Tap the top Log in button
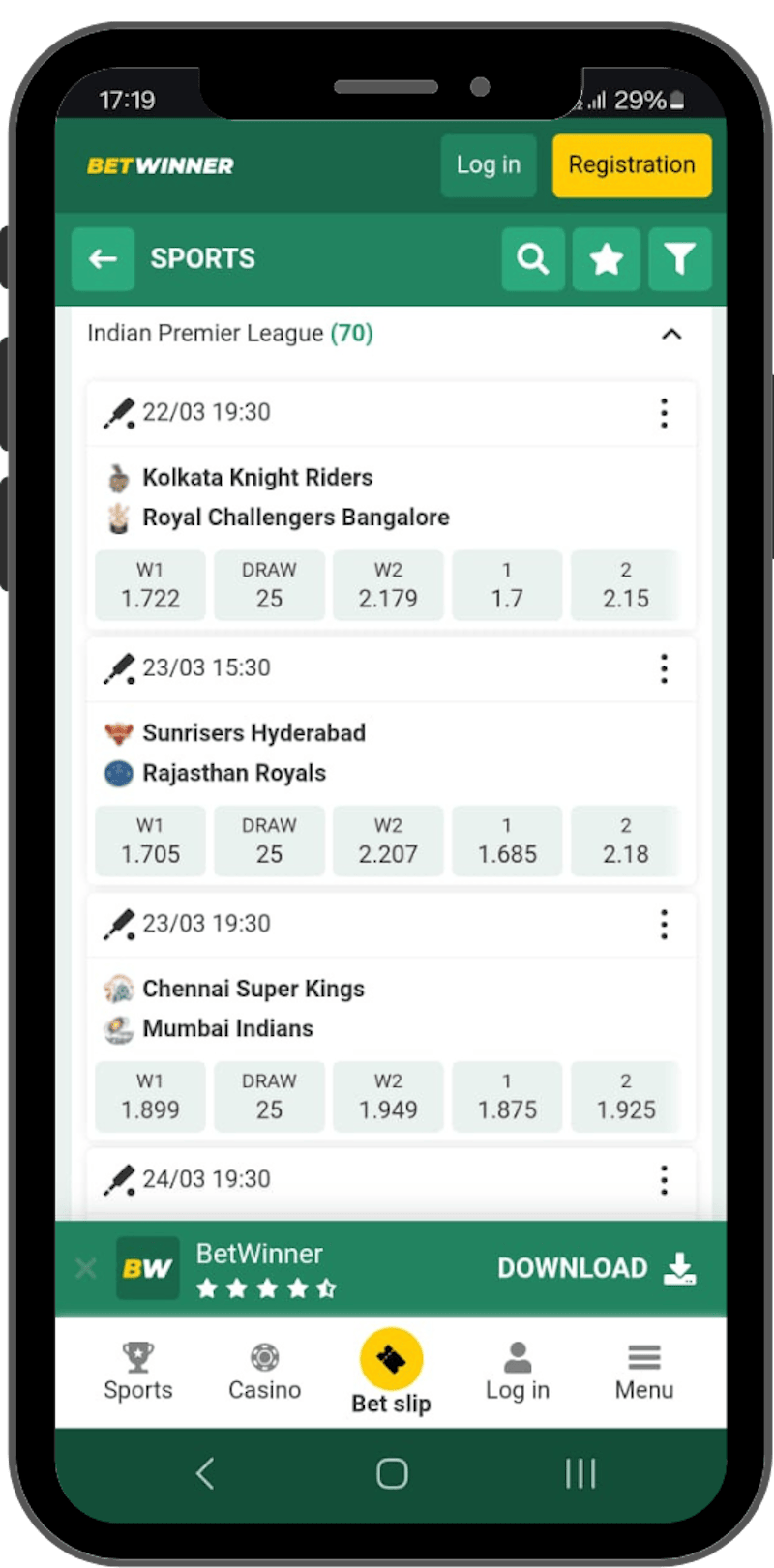774x1568 pixels. pos(489,165)
